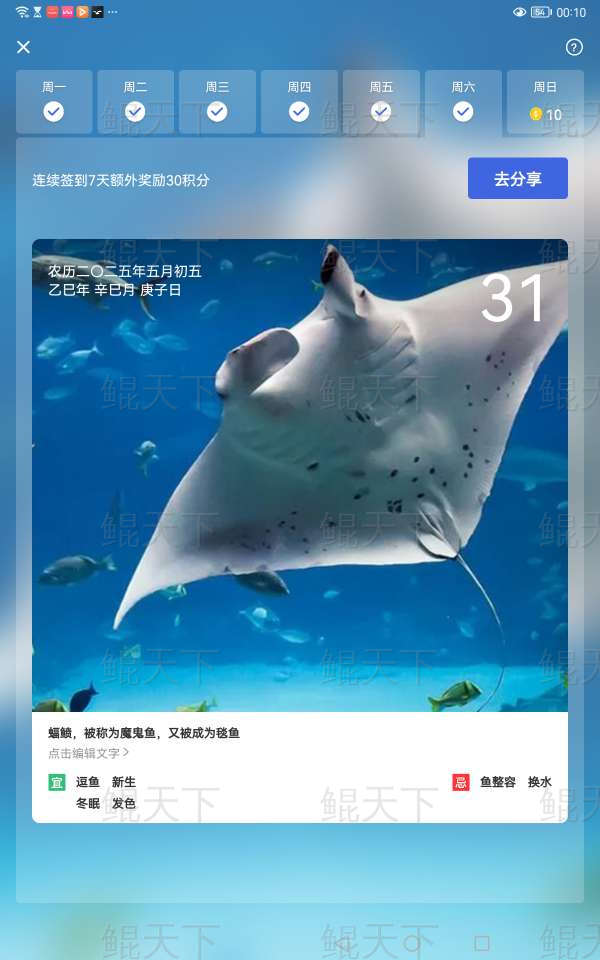Open the help question mark icon

click(574, 47)
